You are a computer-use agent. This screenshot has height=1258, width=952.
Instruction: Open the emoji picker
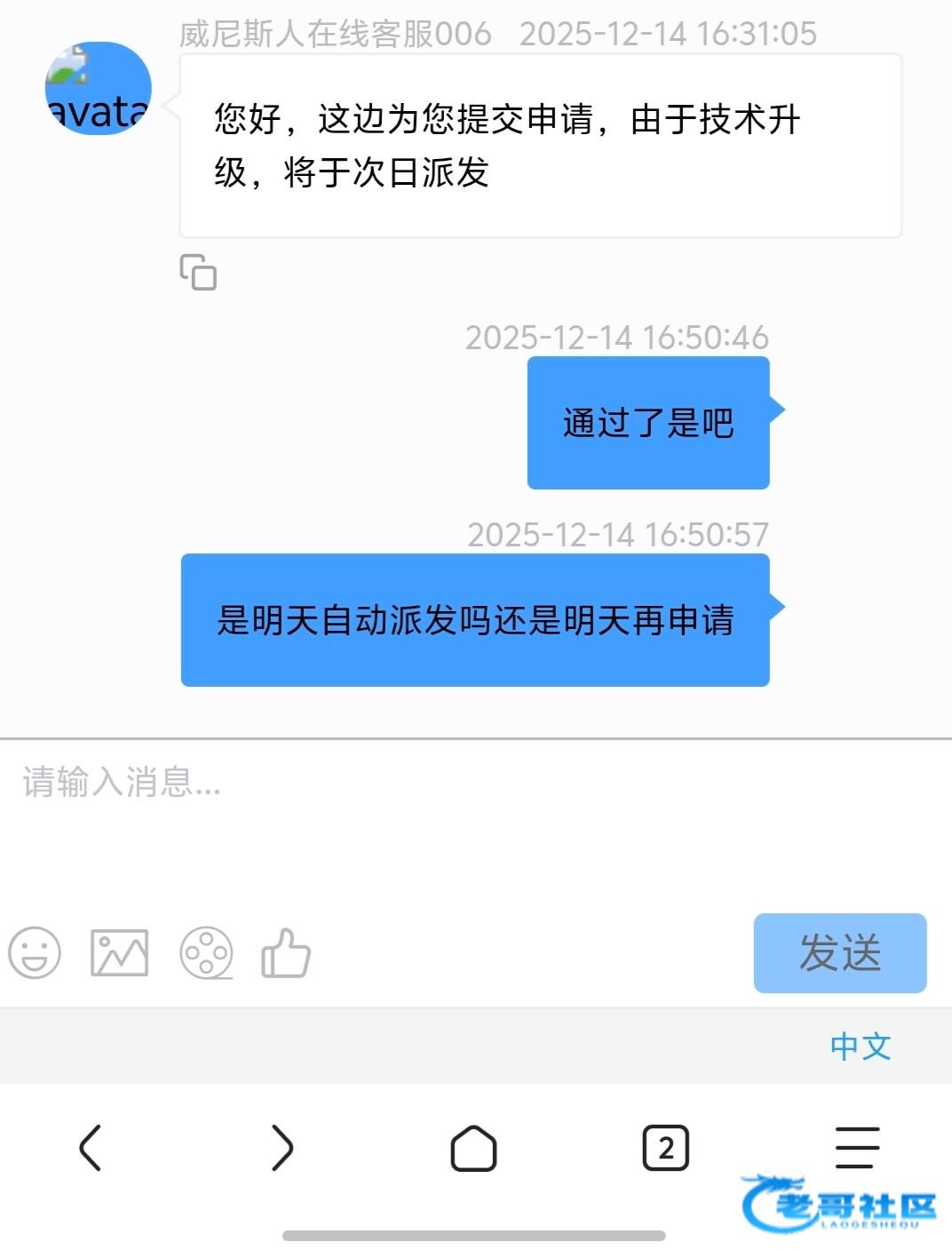tap(35, 953)
